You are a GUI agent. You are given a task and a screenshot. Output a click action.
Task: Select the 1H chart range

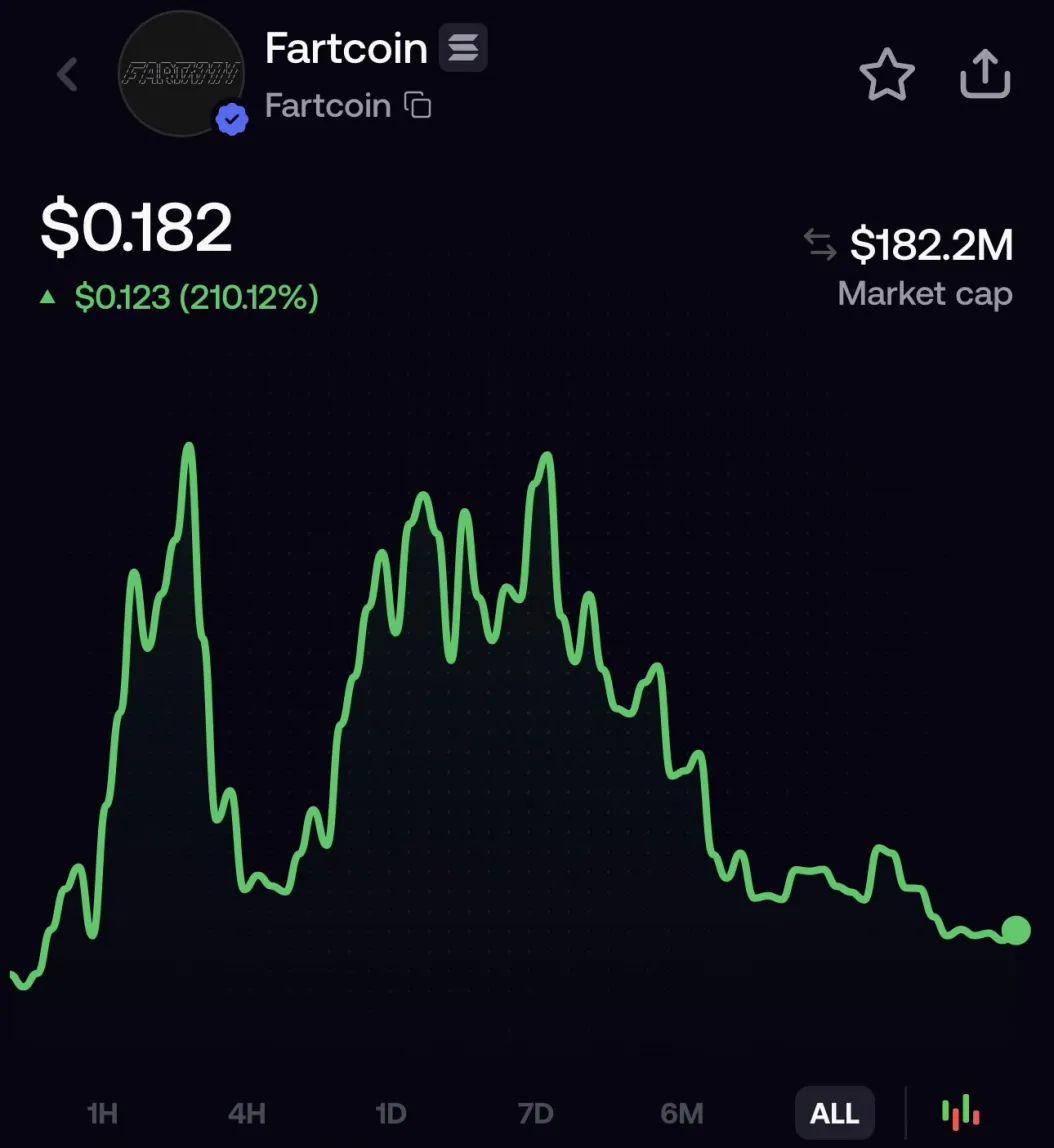(102, 1113)
